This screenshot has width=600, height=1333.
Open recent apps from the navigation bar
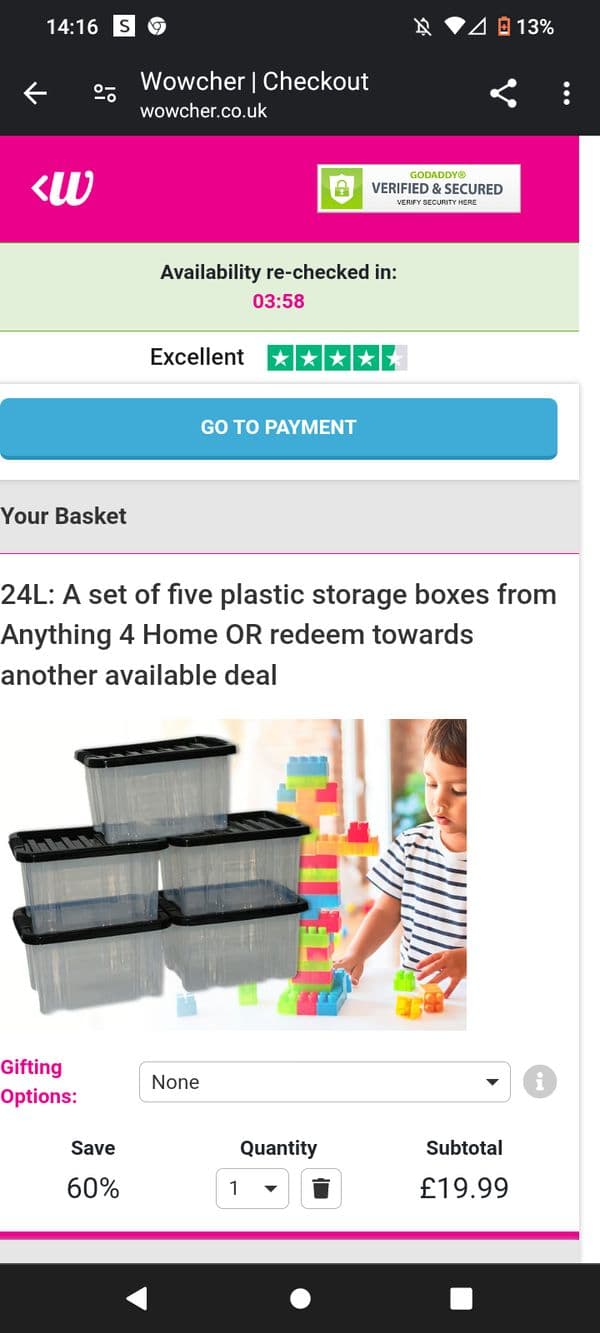click(x=461, y=1298)
